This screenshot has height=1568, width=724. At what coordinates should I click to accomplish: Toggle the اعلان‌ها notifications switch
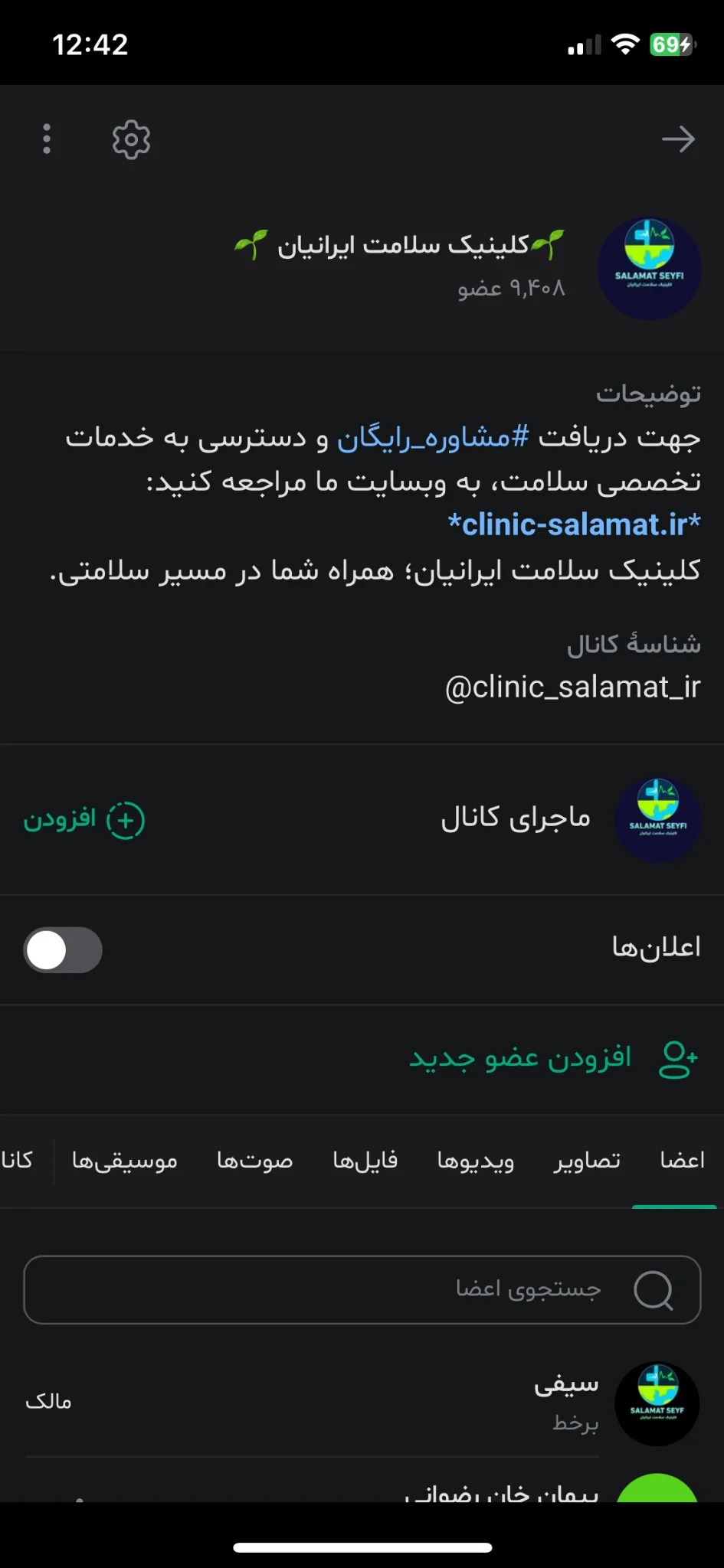coord(63,950)
